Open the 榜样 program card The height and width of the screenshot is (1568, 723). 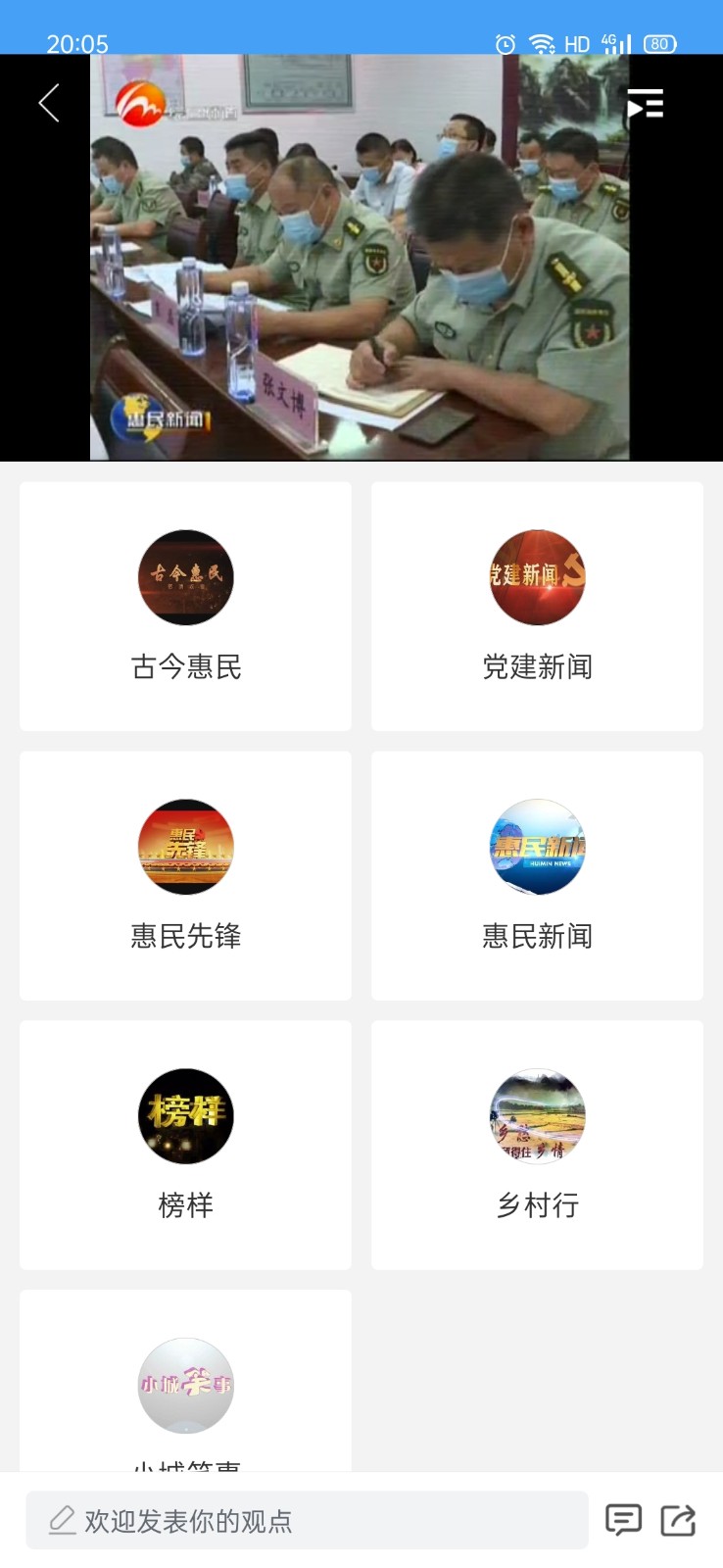point(185,1145)
